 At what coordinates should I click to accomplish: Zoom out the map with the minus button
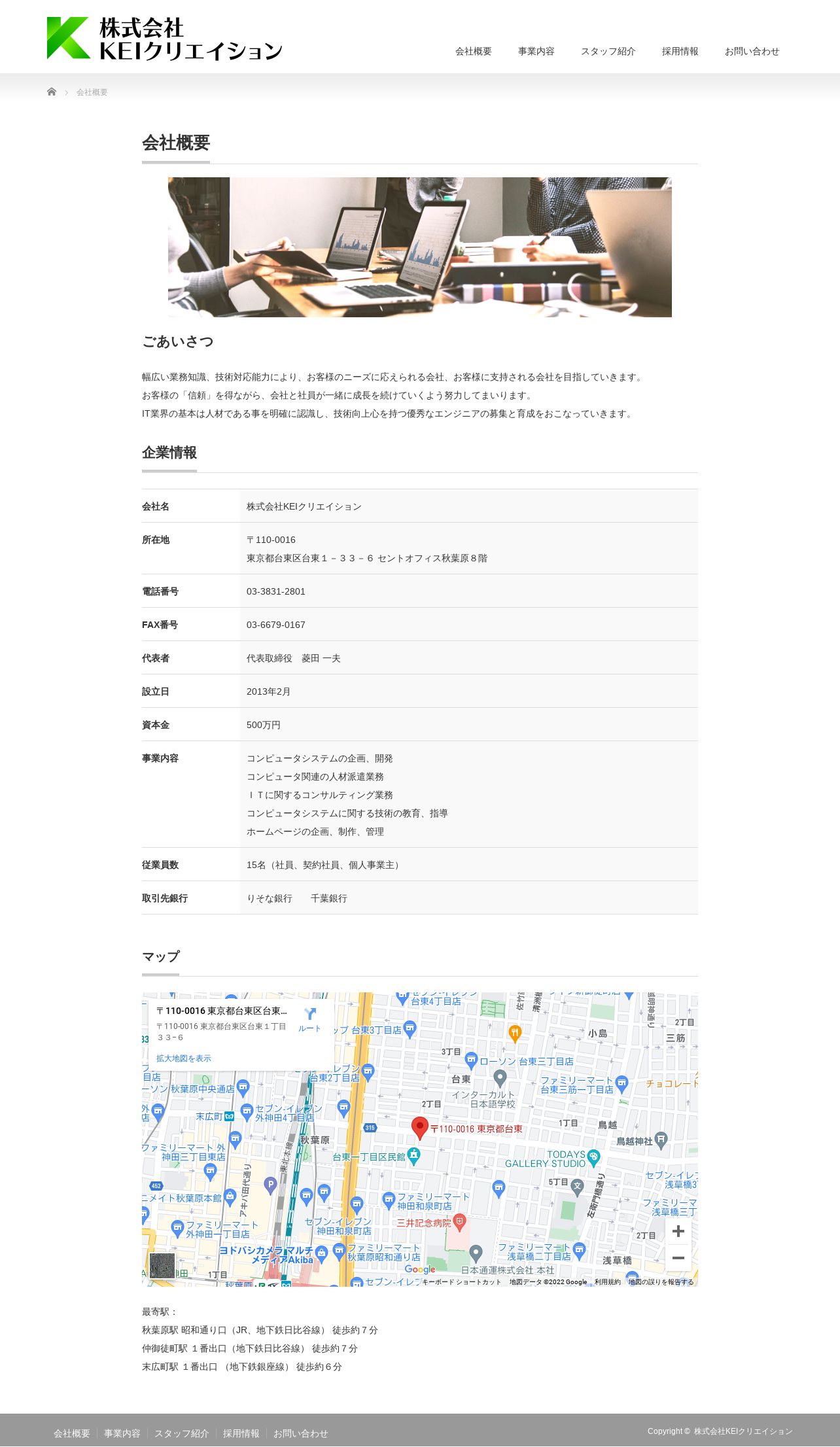[x=678, y=1258]
